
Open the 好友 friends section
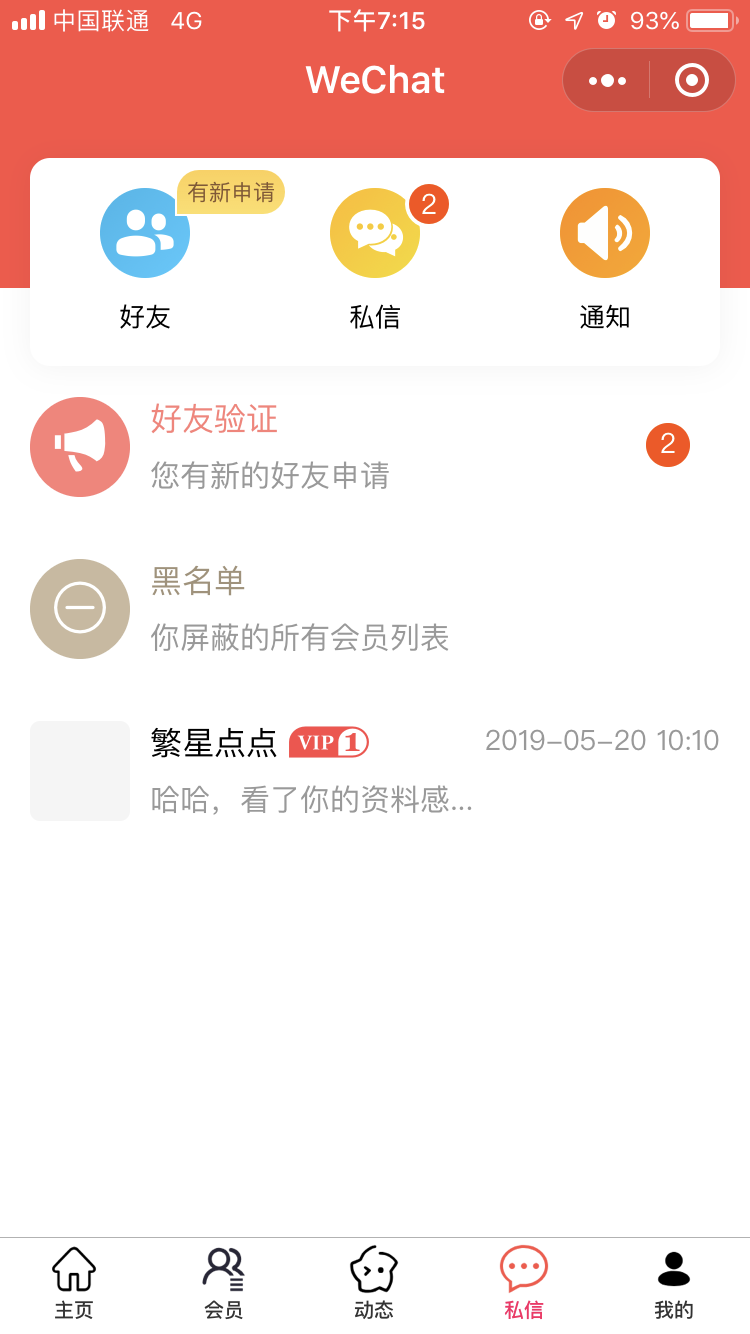(x=145, y=259)
